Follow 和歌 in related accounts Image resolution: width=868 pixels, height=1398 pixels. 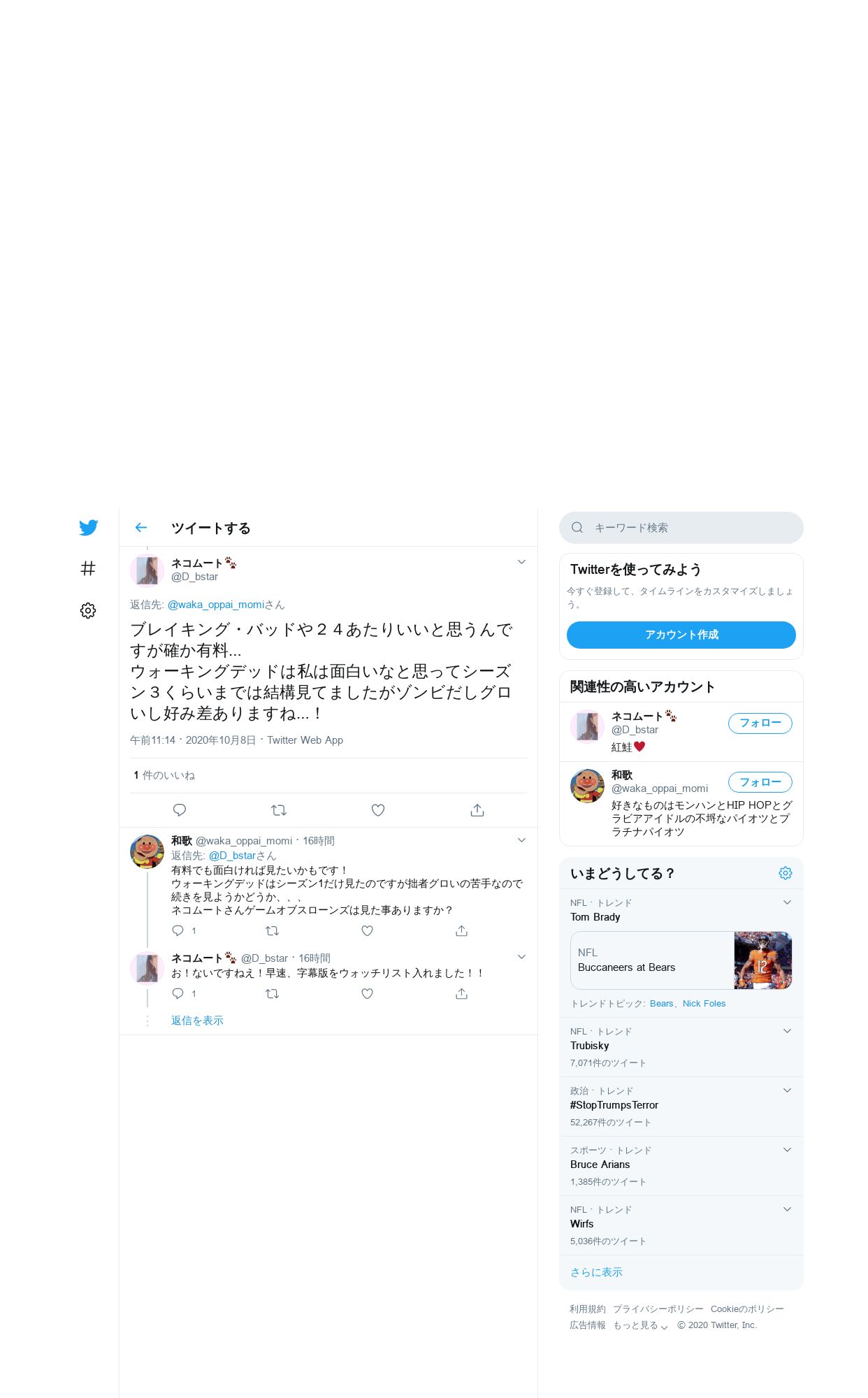(x=760, y=782)
